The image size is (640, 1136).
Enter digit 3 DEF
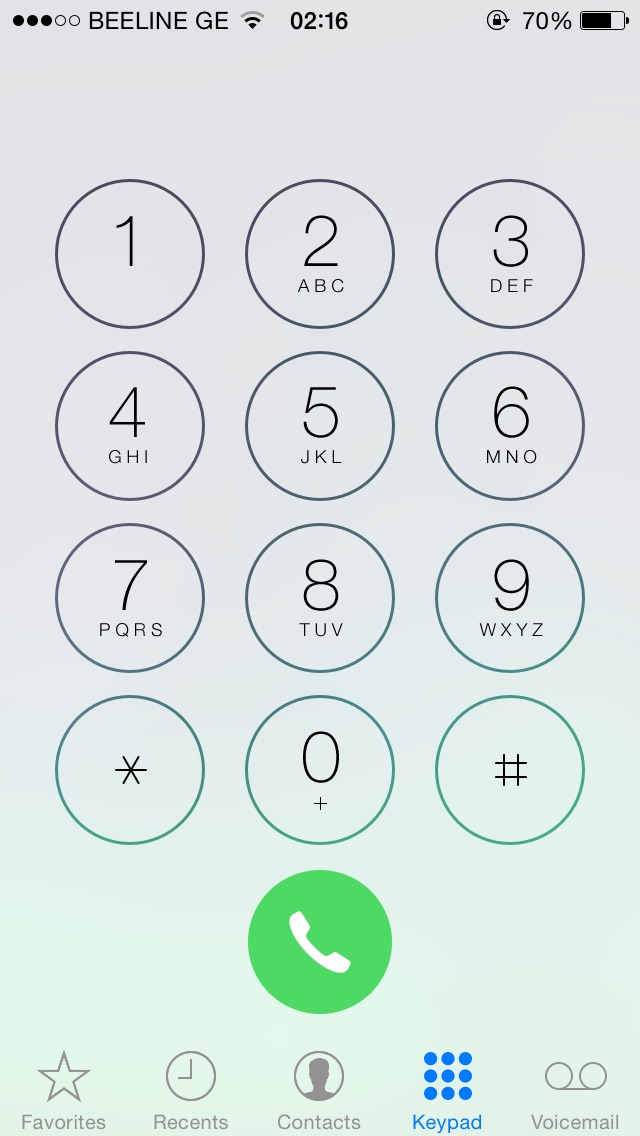point(510,254)
